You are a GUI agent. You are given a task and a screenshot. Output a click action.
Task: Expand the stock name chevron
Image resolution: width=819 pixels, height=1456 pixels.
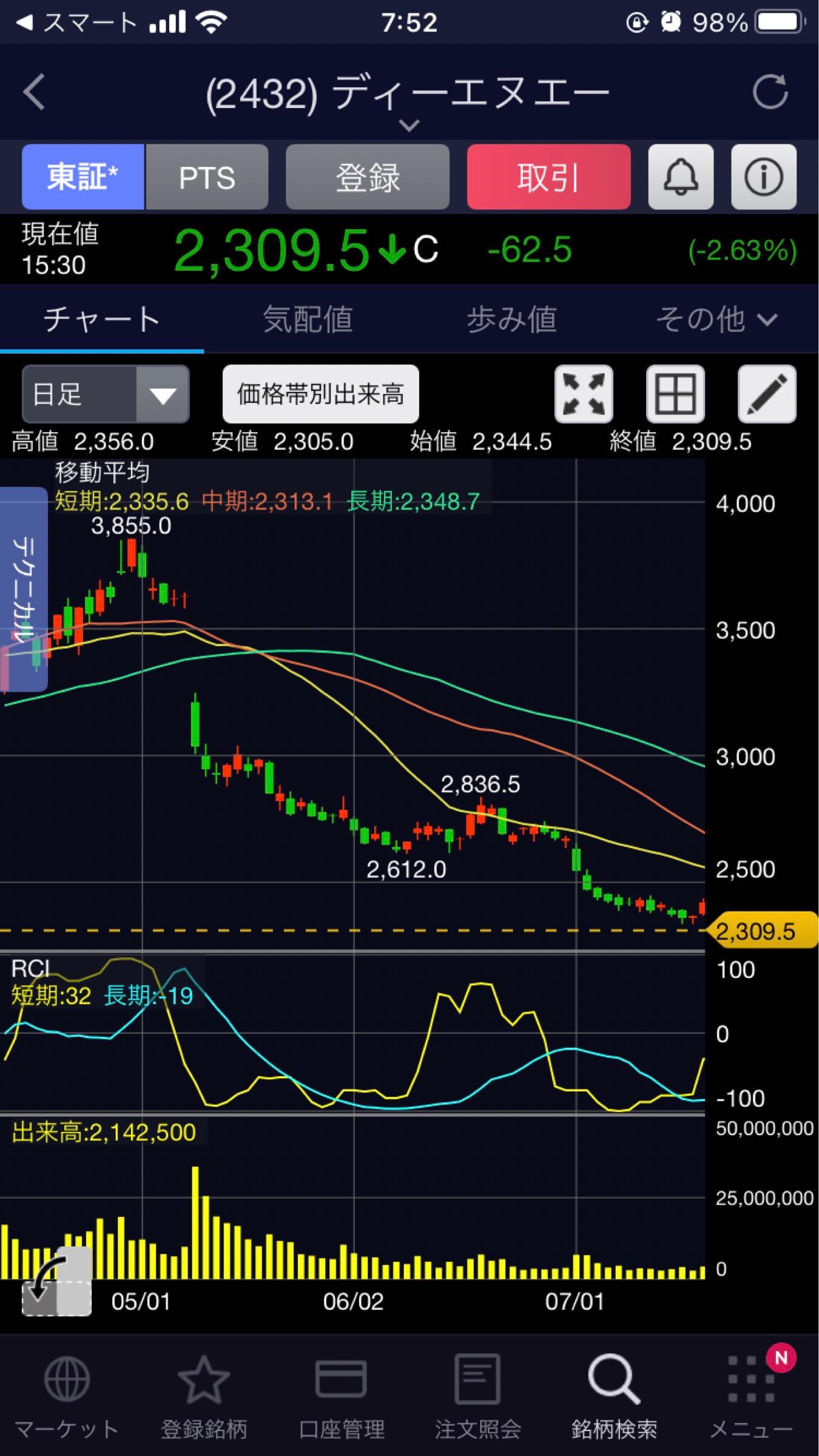point(409,126)
